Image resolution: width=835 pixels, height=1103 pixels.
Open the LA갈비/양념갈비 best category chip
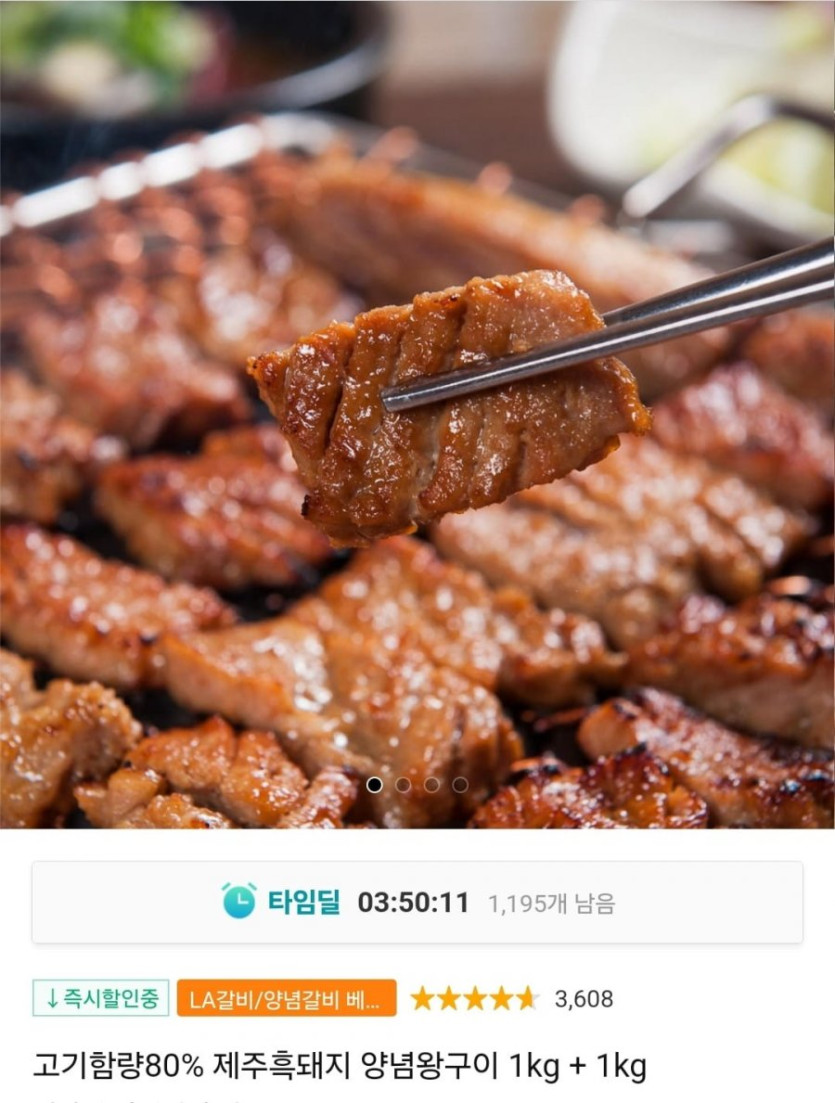[286, 998]
